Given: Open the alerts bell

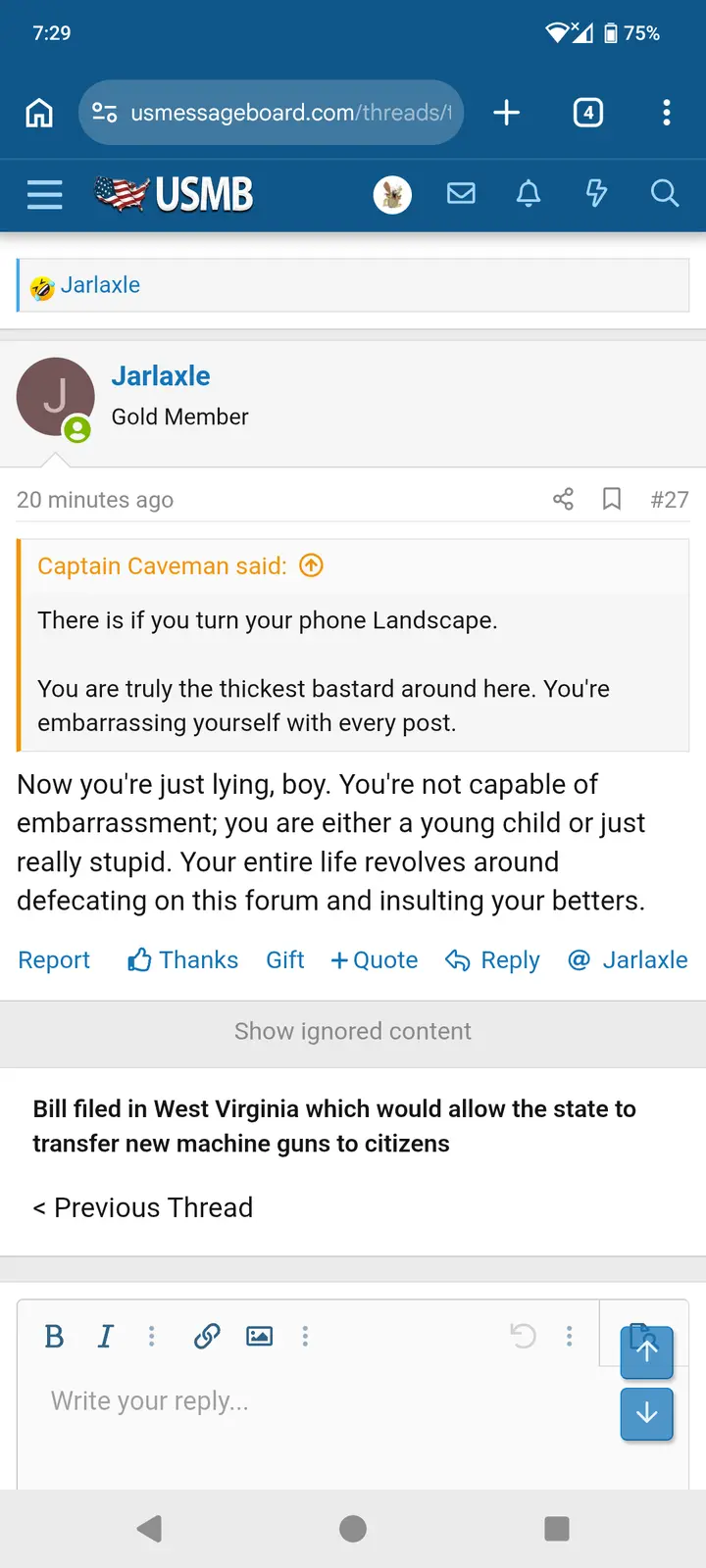Looking at the screenshot, I should click(529, 194).
